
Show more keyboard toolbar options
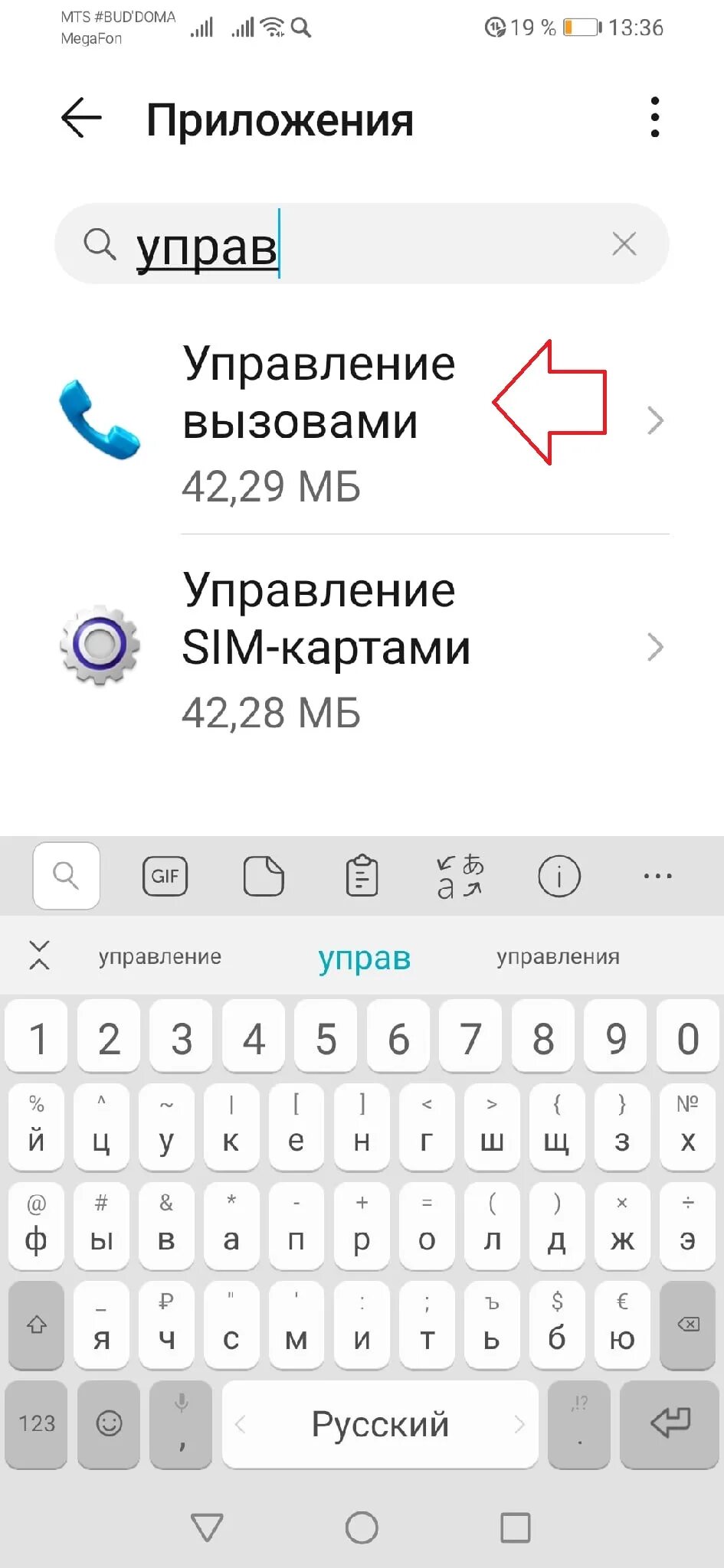click(657, 876)
